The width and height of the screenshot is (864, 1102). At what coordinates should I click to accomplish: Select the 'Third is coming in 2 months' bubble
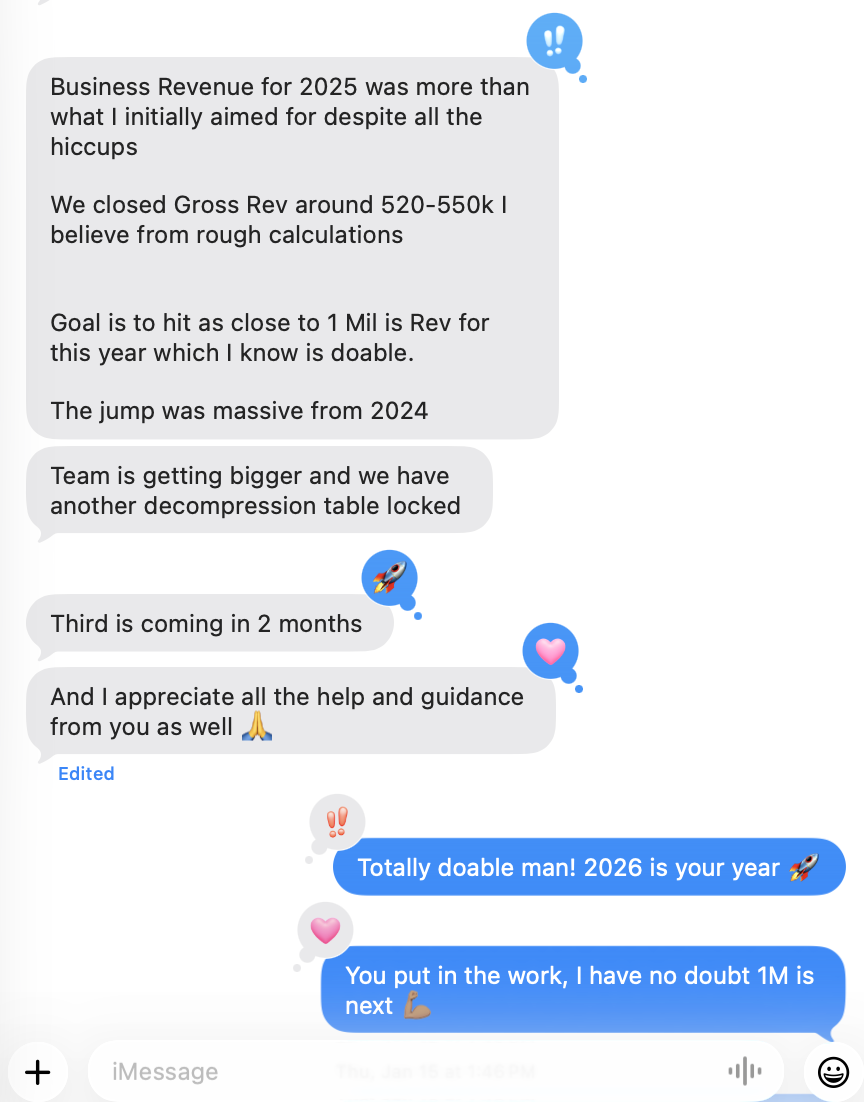[207, 623]
